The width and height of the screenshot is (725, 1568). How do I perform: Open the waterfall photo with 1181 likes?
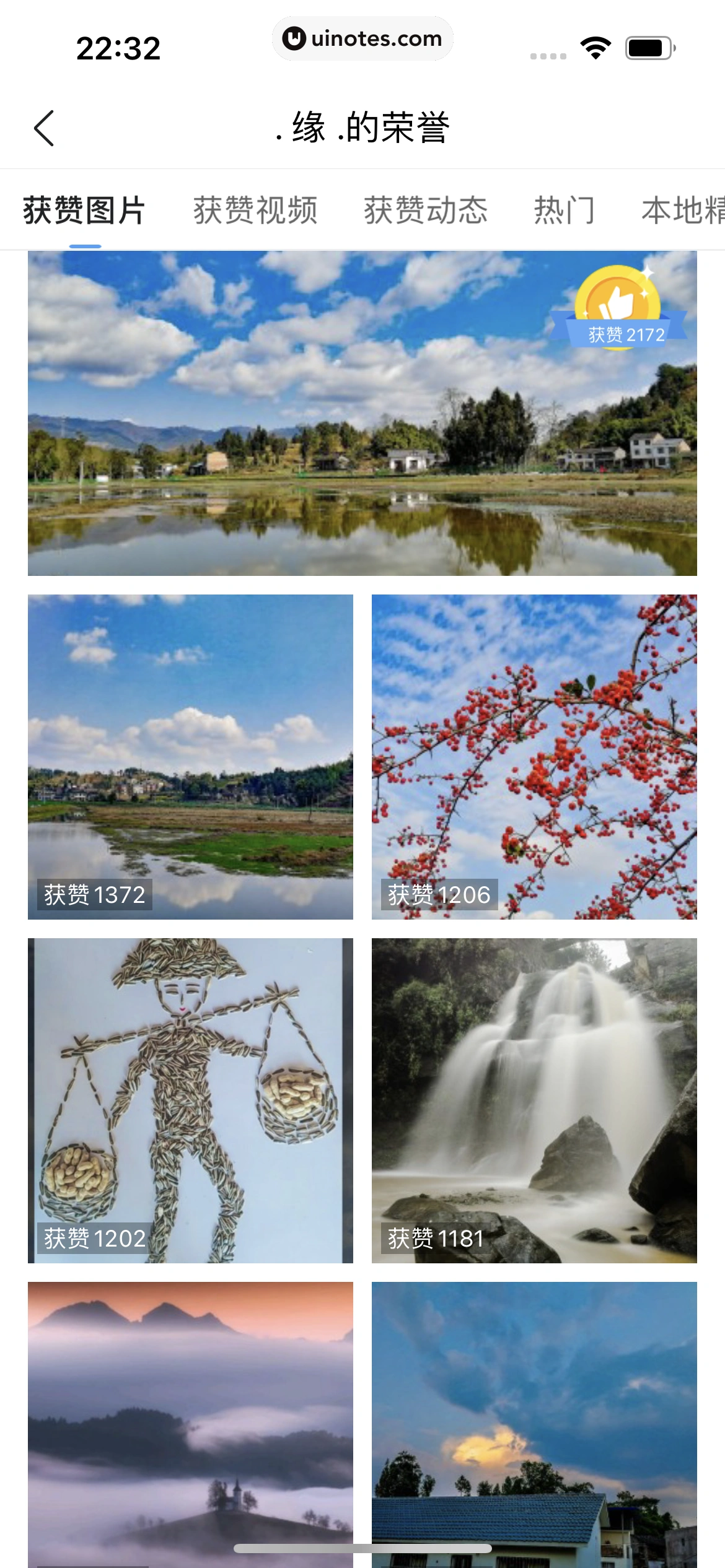534,1090
